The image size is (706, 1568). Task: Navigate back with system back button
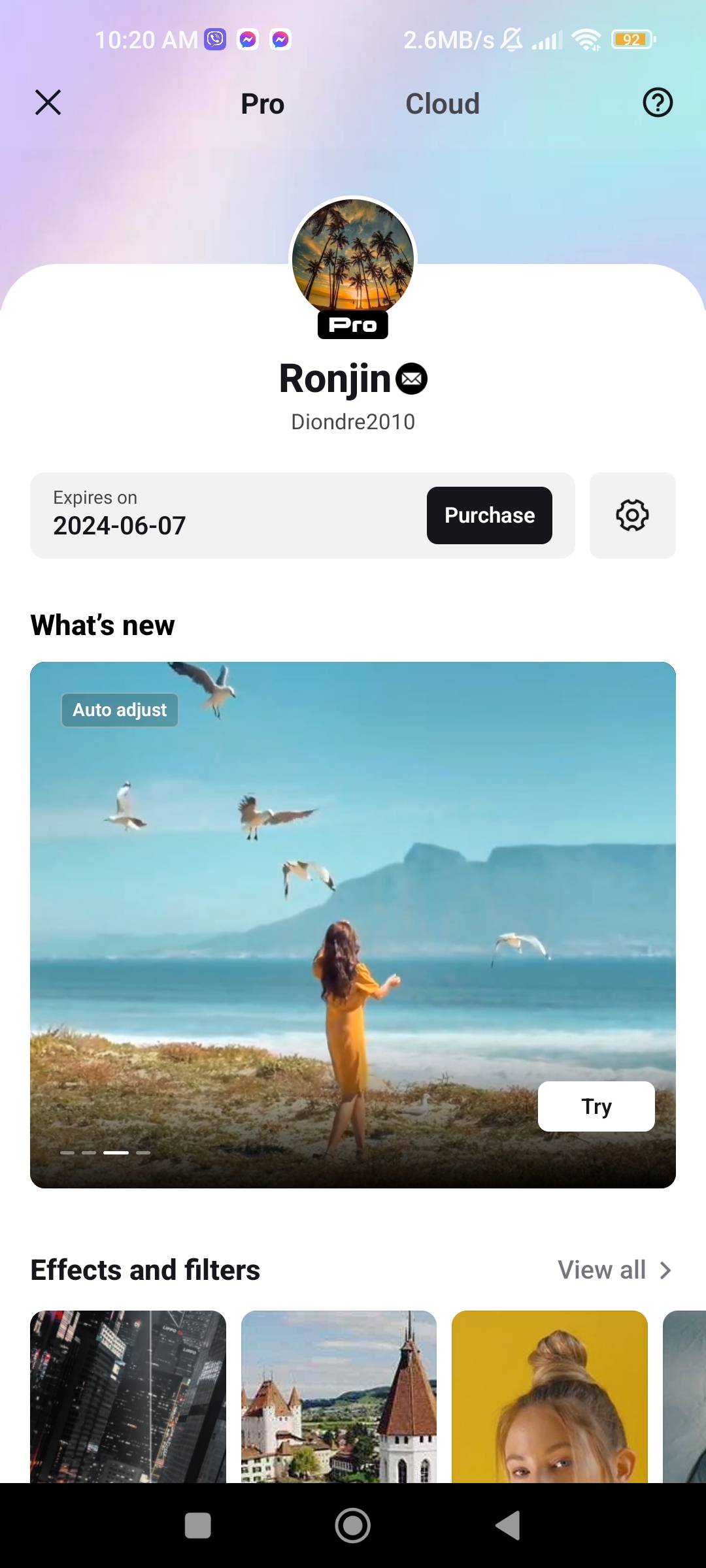coord(508,1526)
